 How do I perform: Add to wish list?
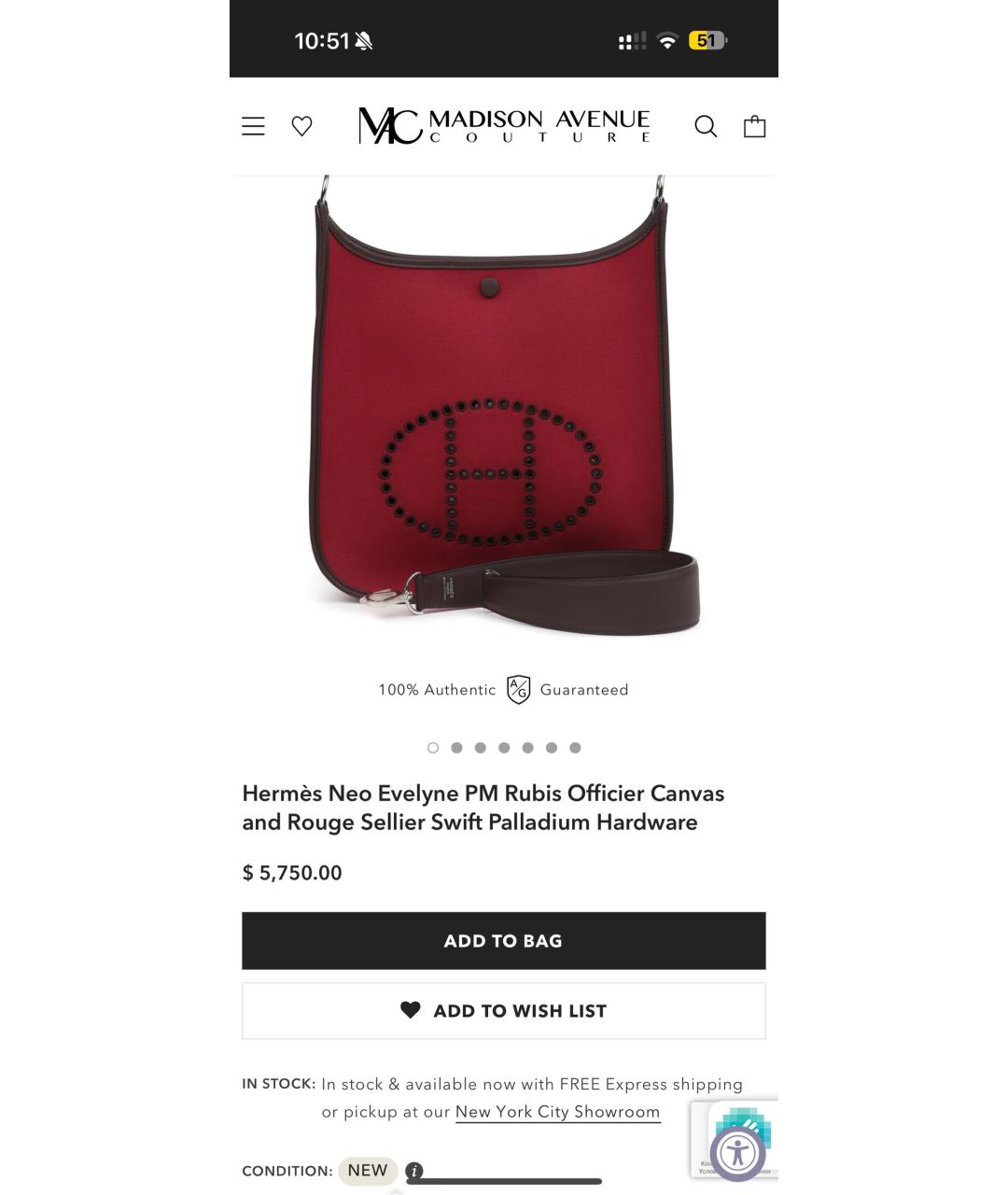[504, 1011]
